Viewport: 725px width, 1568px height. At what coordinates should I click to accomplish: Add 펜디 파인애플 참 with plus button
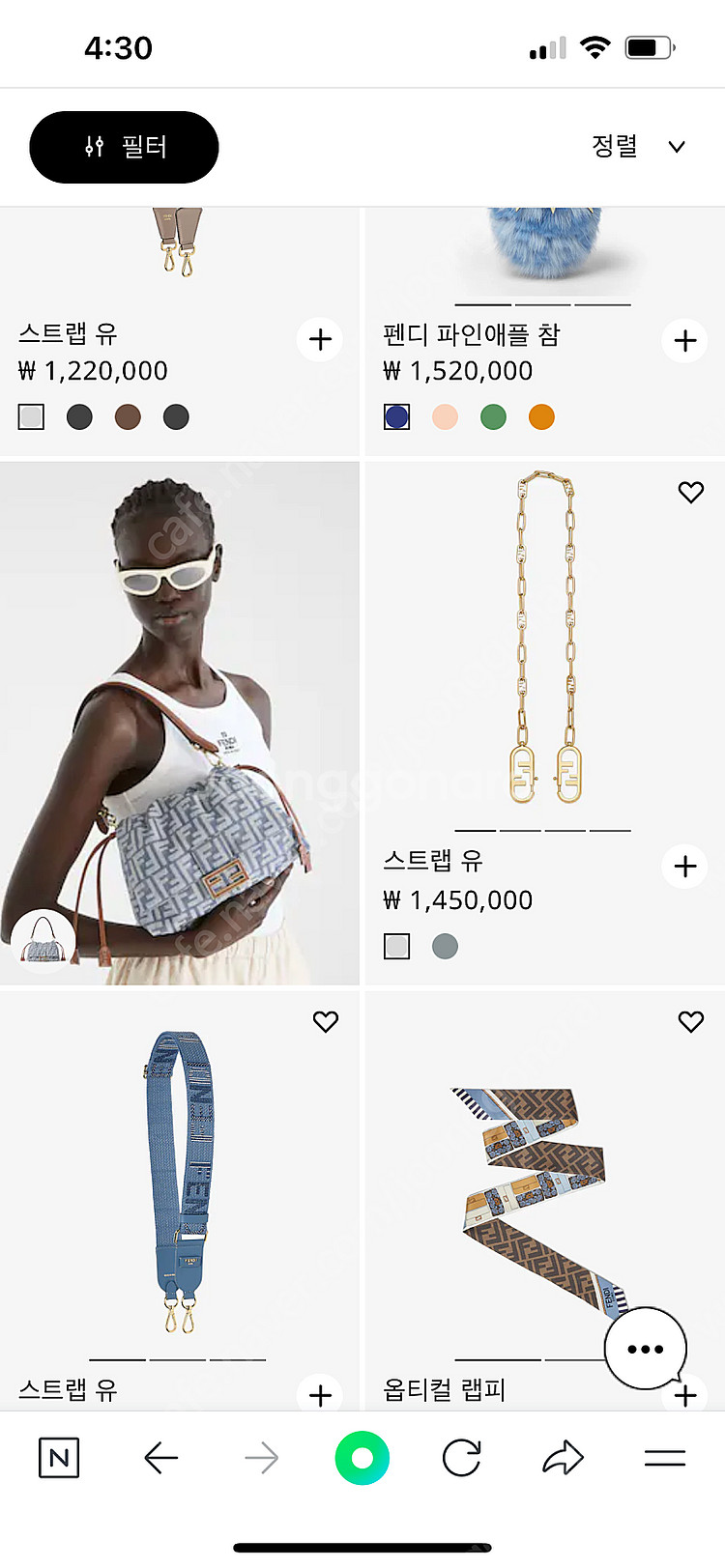(685, 340)
